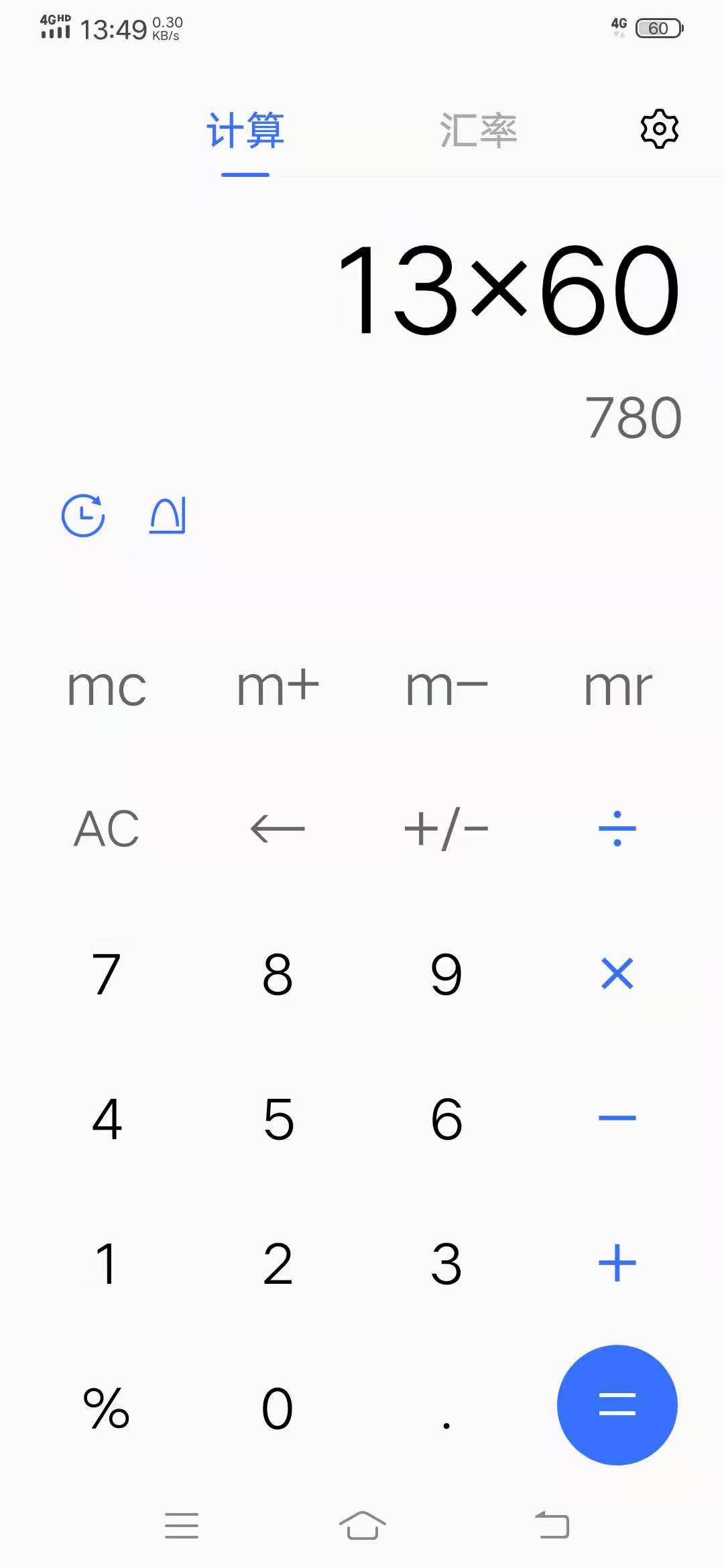This screenshot has width=724, height=1568.
Task: Select the multiply operator
Action: 617,974
